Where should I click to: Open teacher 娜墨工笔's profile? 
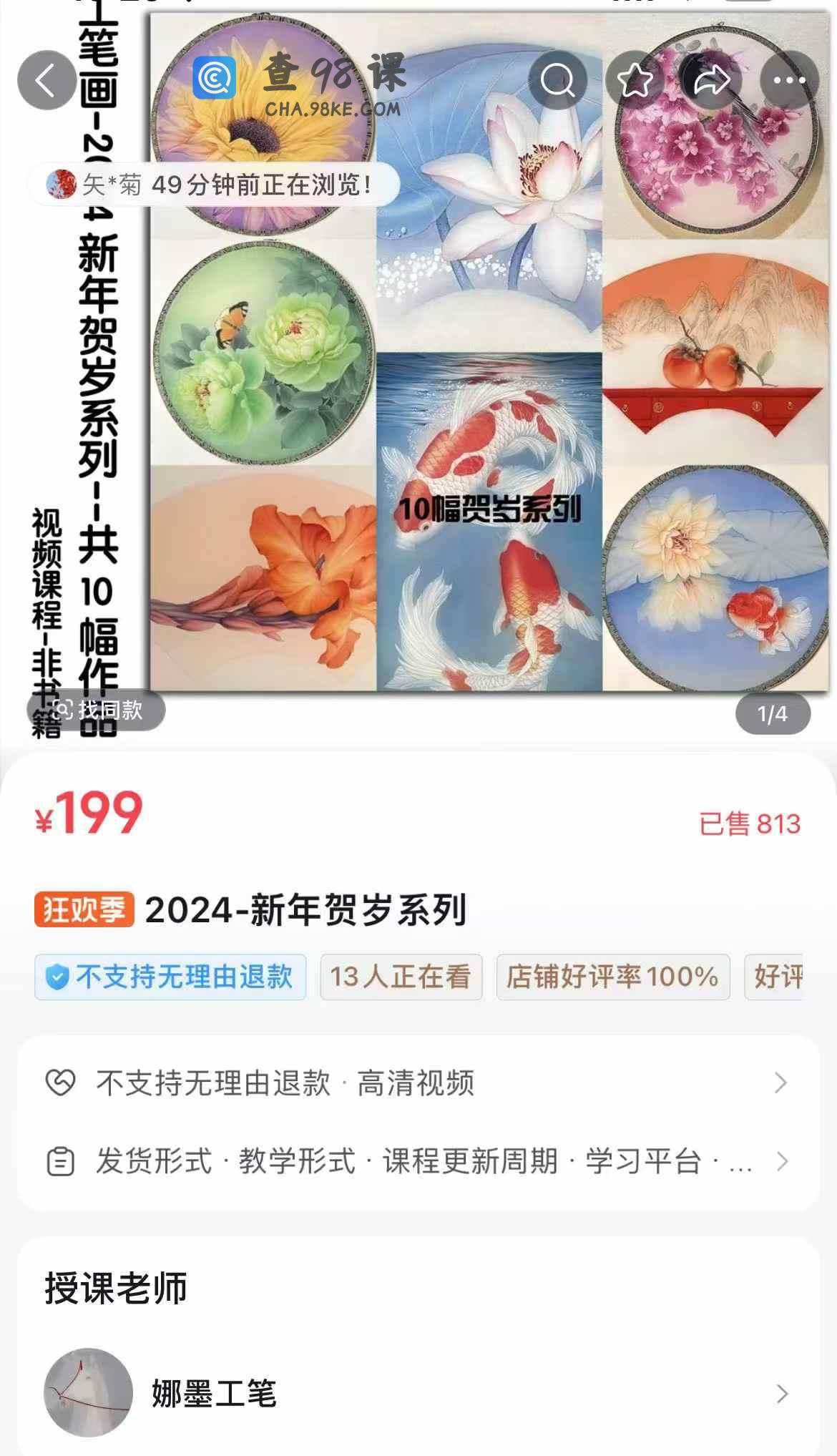tap(418, 1393)
